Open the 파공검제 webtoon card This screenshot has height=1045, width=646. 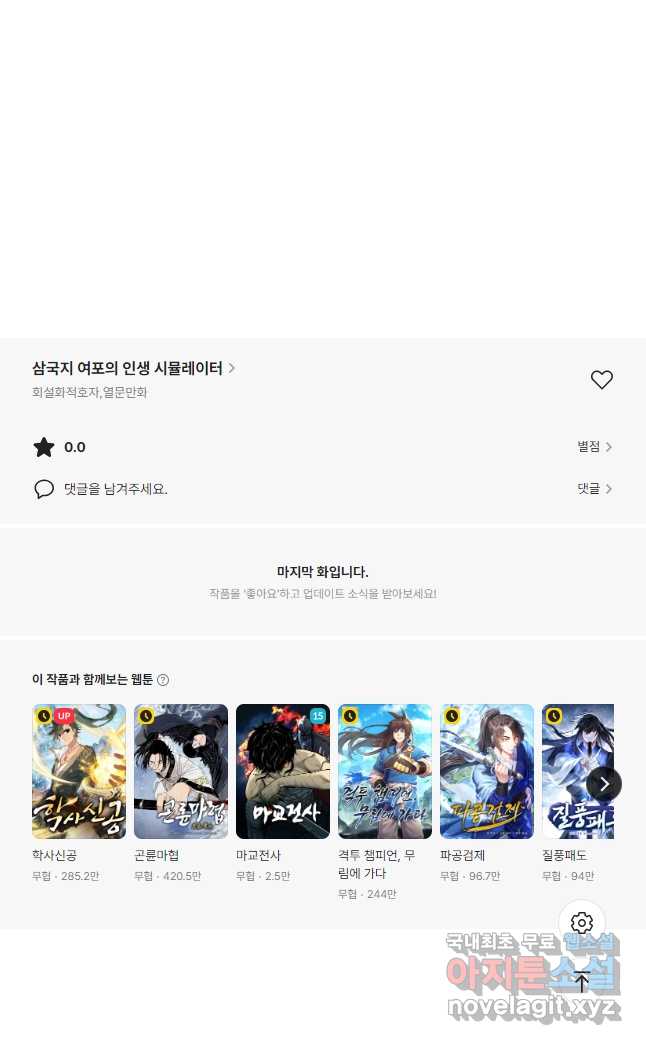pos(487,771)
